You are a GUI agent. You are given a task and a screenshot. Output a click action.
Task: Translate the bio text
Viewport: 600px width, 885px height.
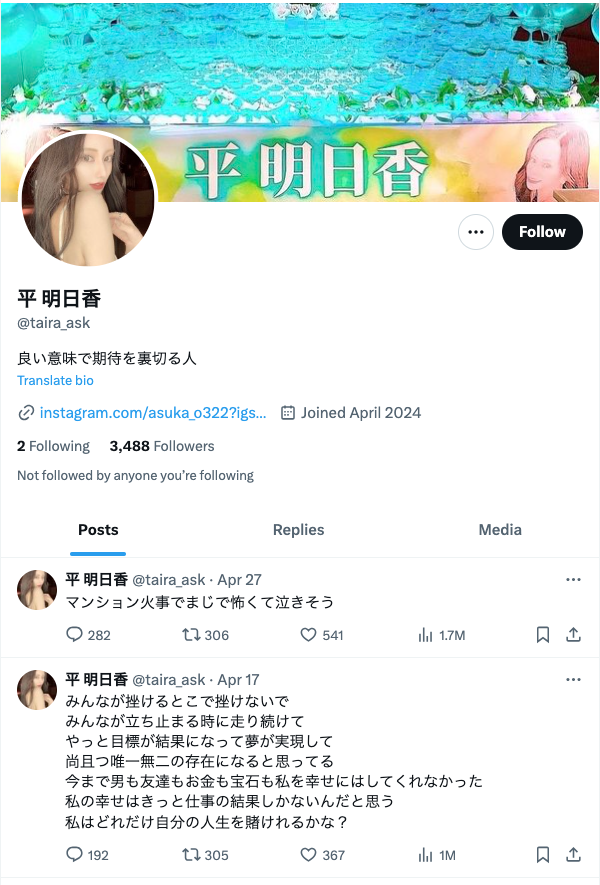(x=55, y=381)
